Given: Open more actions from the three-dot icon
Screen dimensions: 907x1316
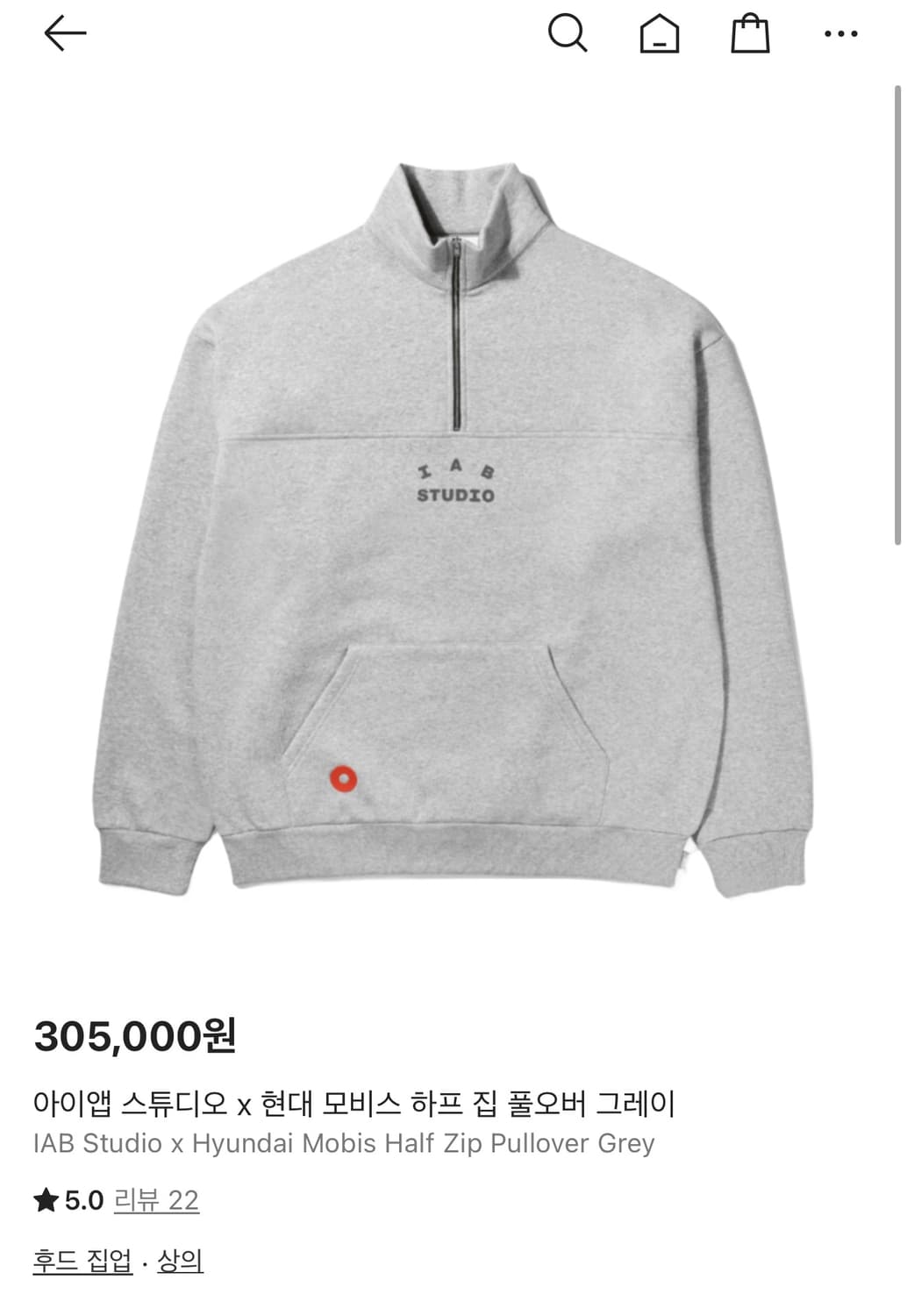Looking at the screenshot, I should (x=839, y=33).
